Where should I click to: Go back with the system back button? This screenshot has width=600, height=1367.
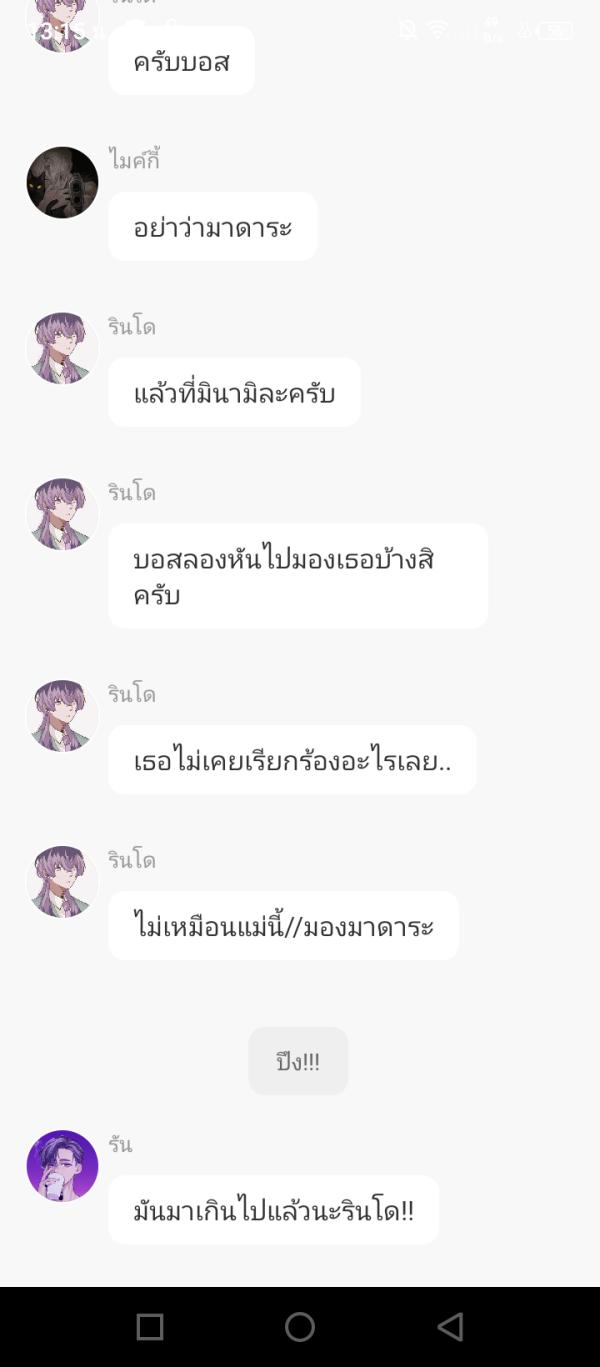pyautogui.click(x=450, y=1327)
